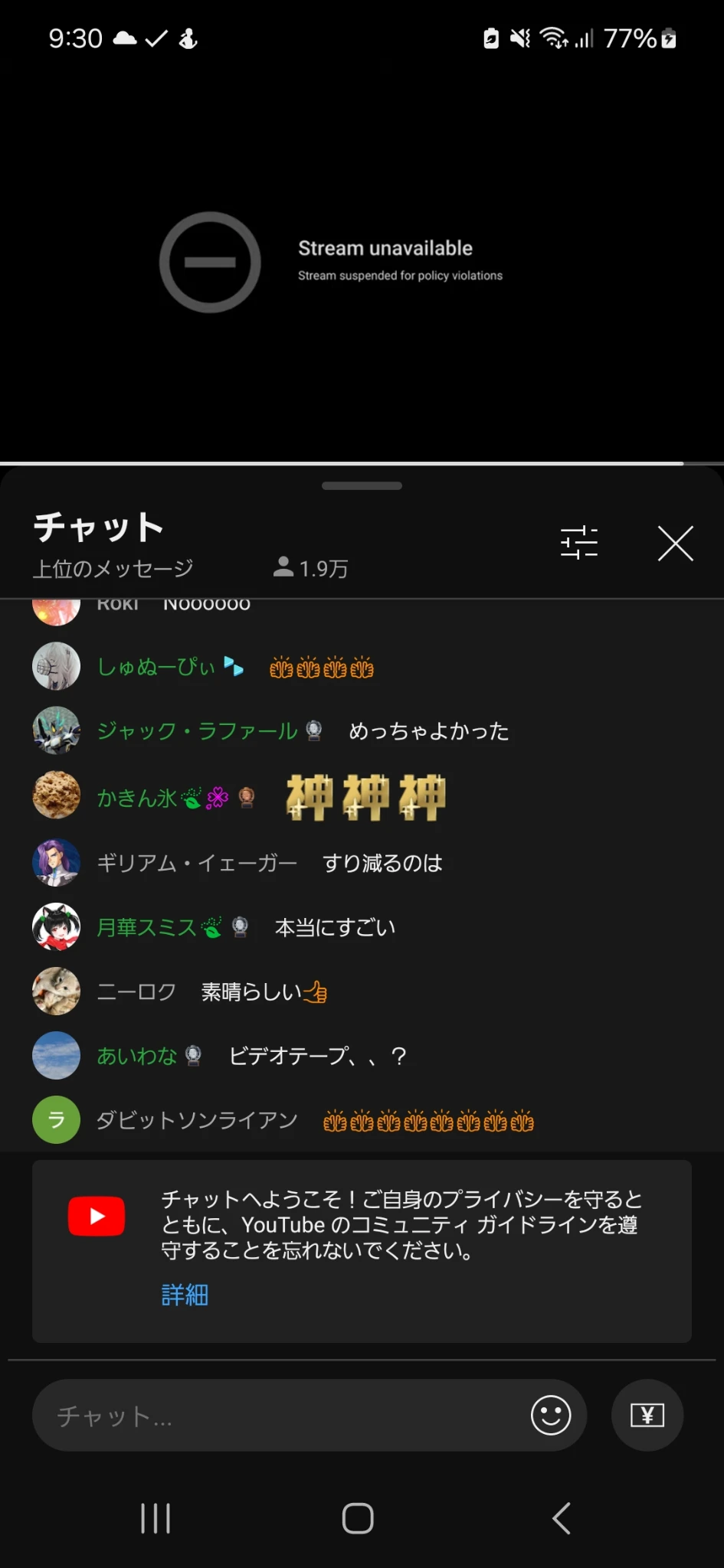Close the chat panel
724x1568 pixels.
click(675, 544)
